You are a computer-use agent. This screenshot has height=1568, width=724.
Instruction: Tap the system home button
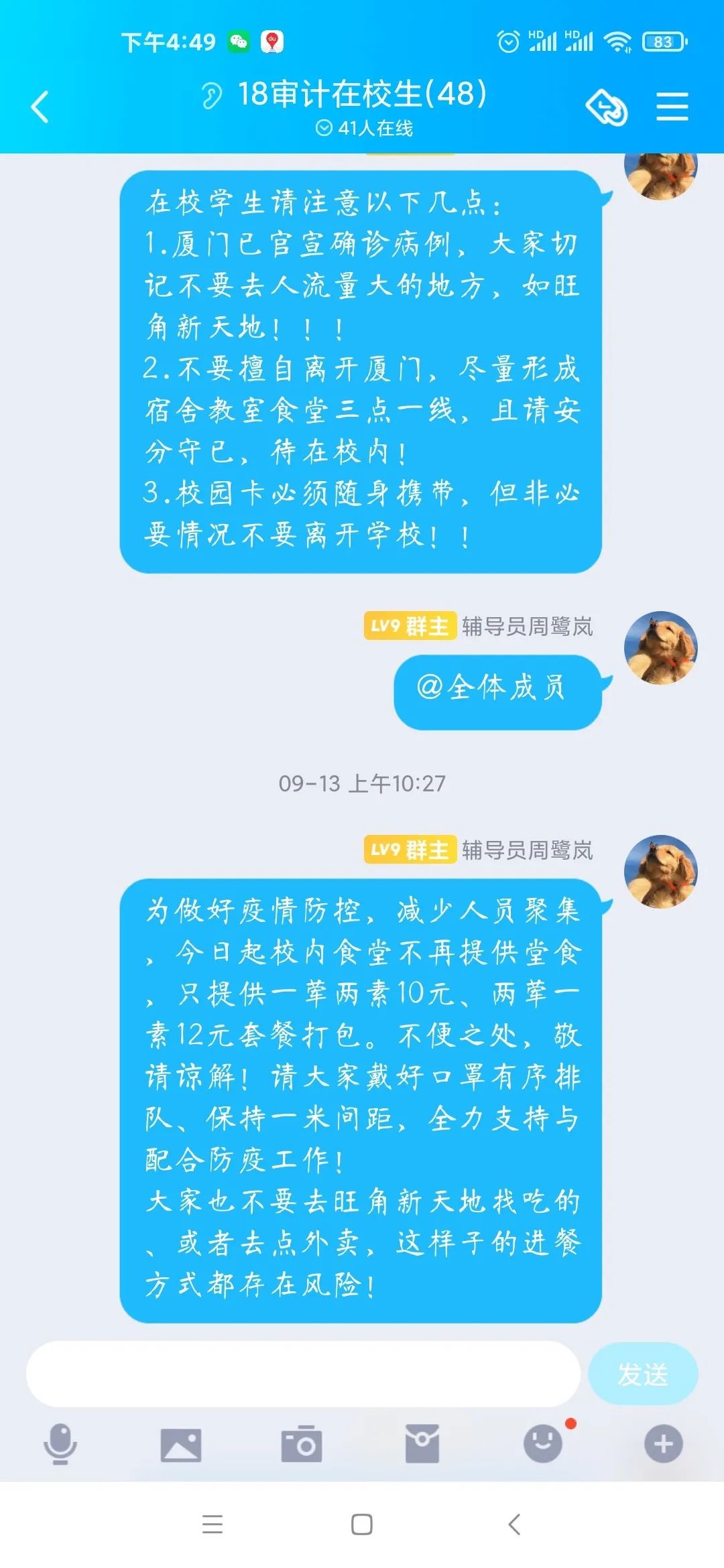tap(362, 1525)
